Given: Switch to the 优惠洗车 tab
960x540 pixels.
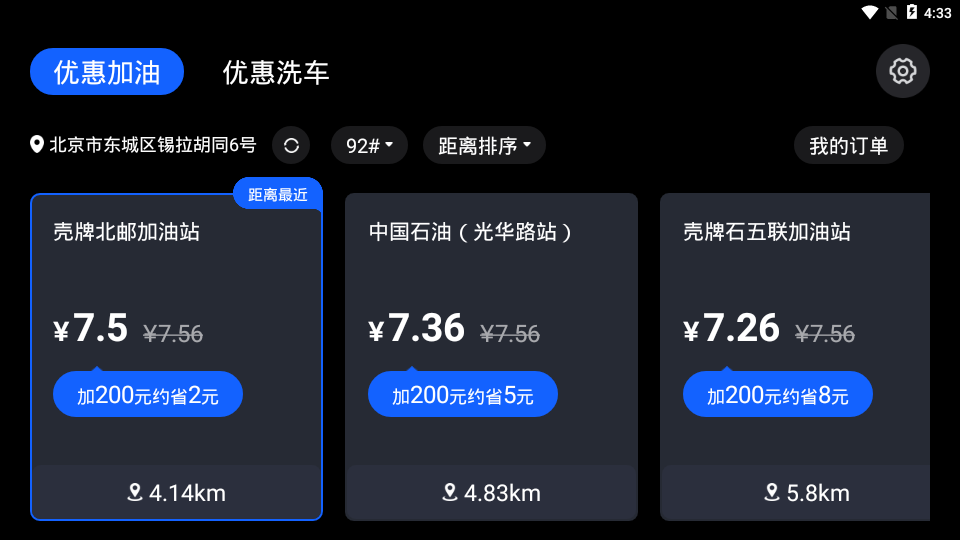Looking at the screenshot, I should click(275, 72).
